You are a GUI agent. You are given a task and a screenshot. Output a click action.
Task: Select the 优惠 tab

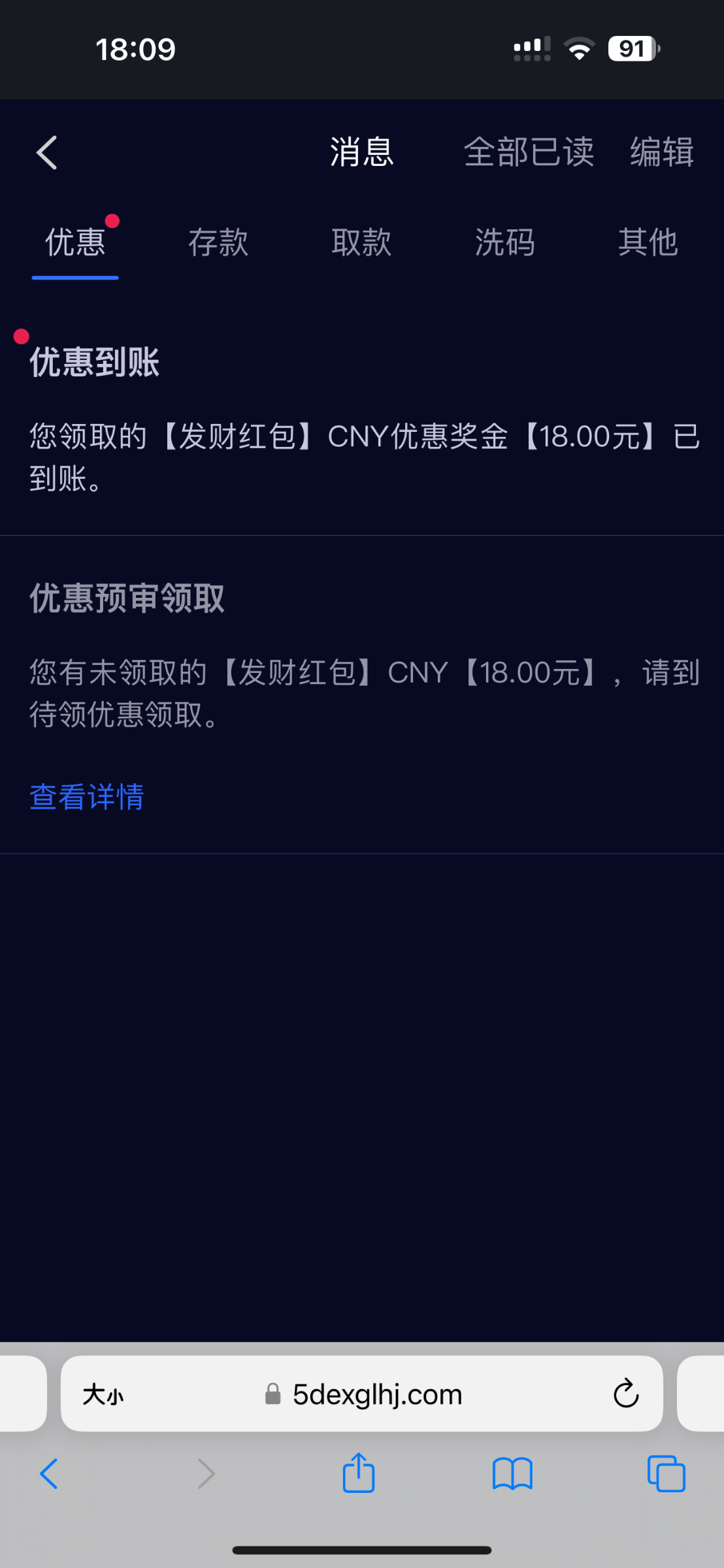coord(75,242)
